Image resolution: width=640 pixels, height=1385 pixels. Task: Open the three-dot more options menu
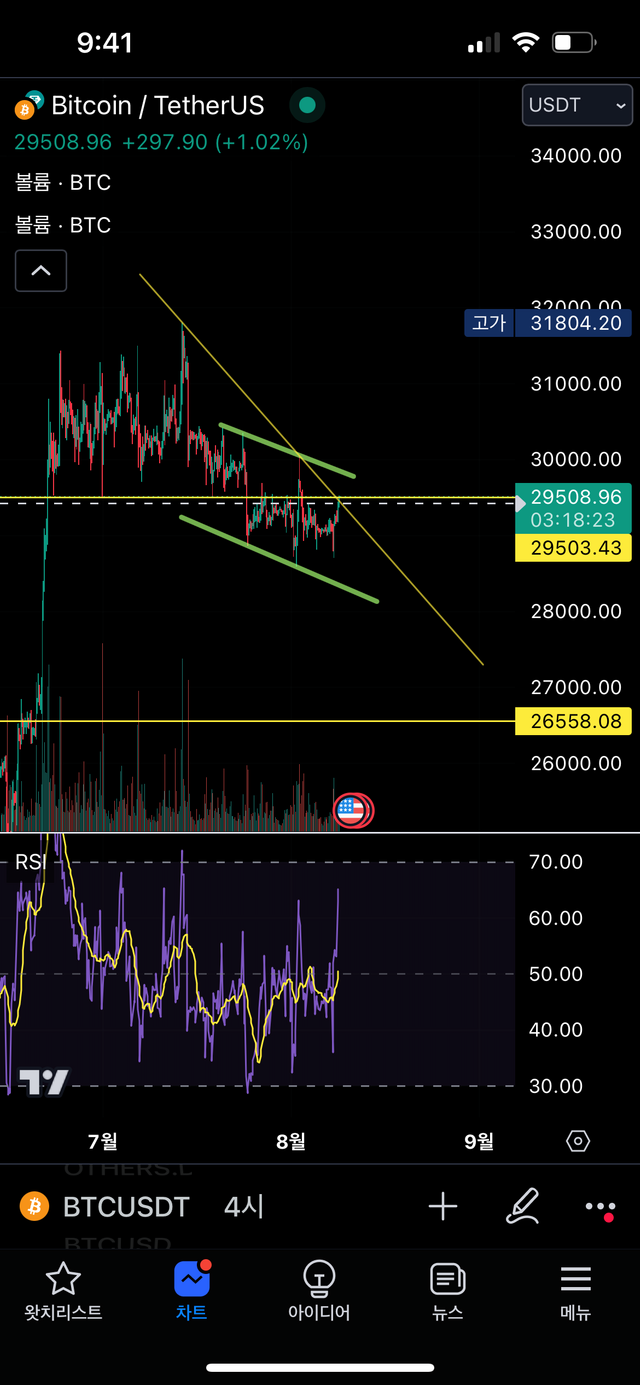pyautogui.click(x=600, y=1208)
